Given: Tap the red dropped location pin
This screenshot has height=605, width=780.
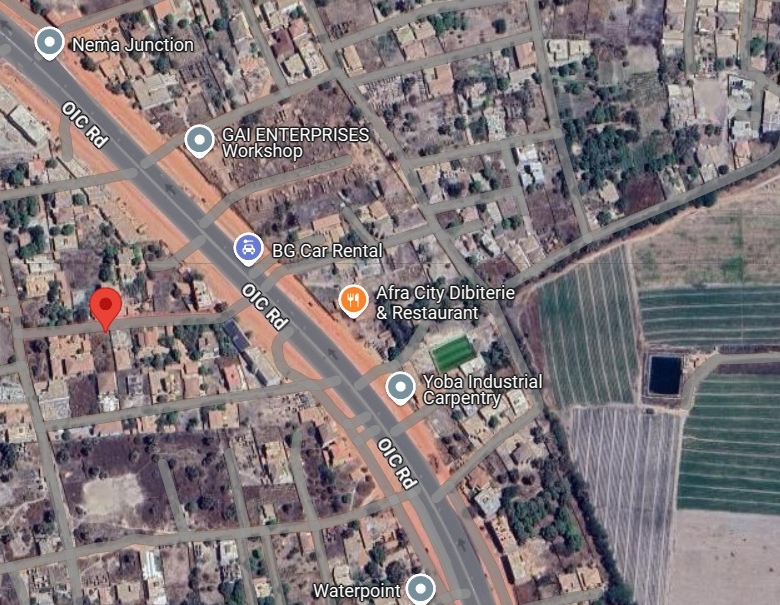Looking at the screenshot, I should click(x=106, y=307).
